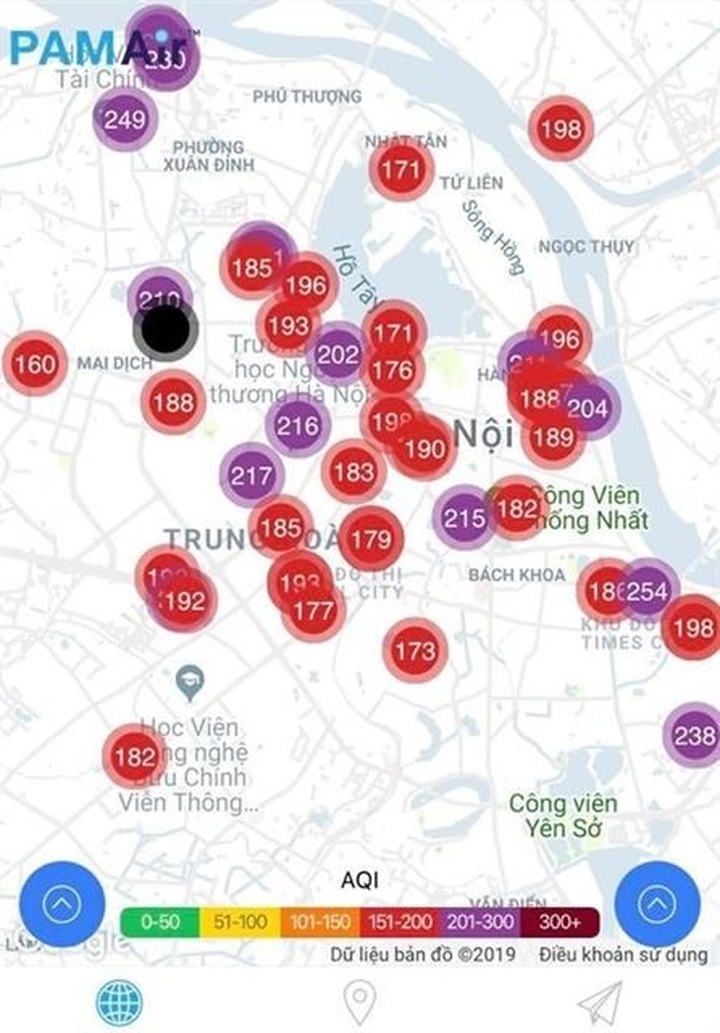Expand the left panel with blue chevron button
The height and width of the screenshot is (1033, 720).
click(62, 903)
